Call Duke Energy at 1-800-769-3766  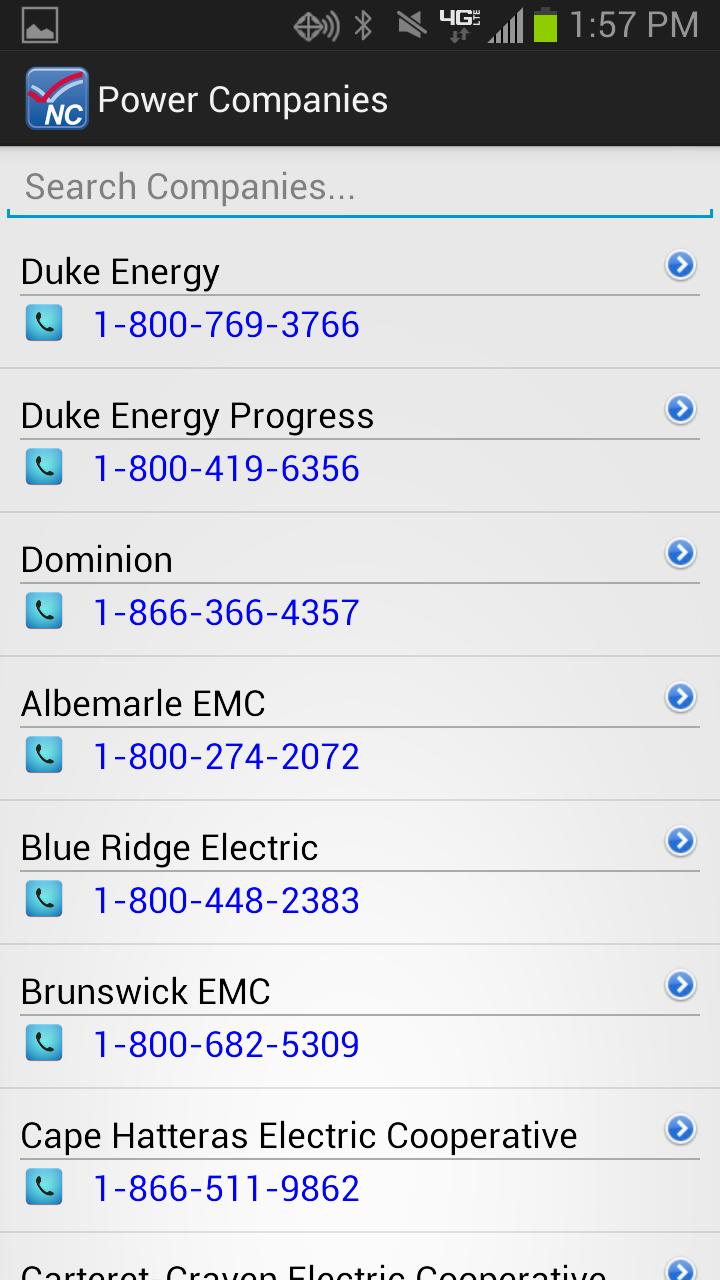click(x=226, y=325)
